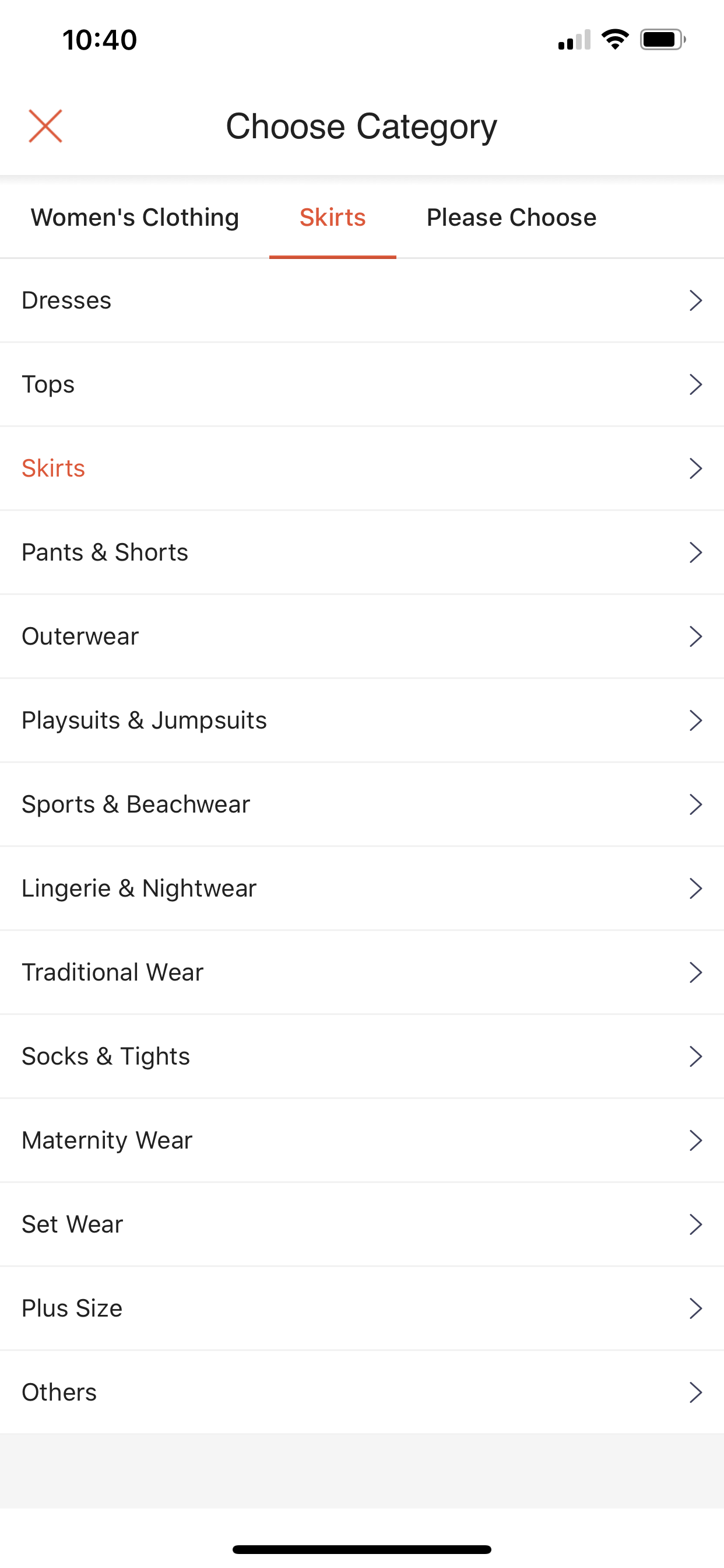724x1568 pixels.
Task: Choose Sports & Beachwear
Action: coord(361,804)
